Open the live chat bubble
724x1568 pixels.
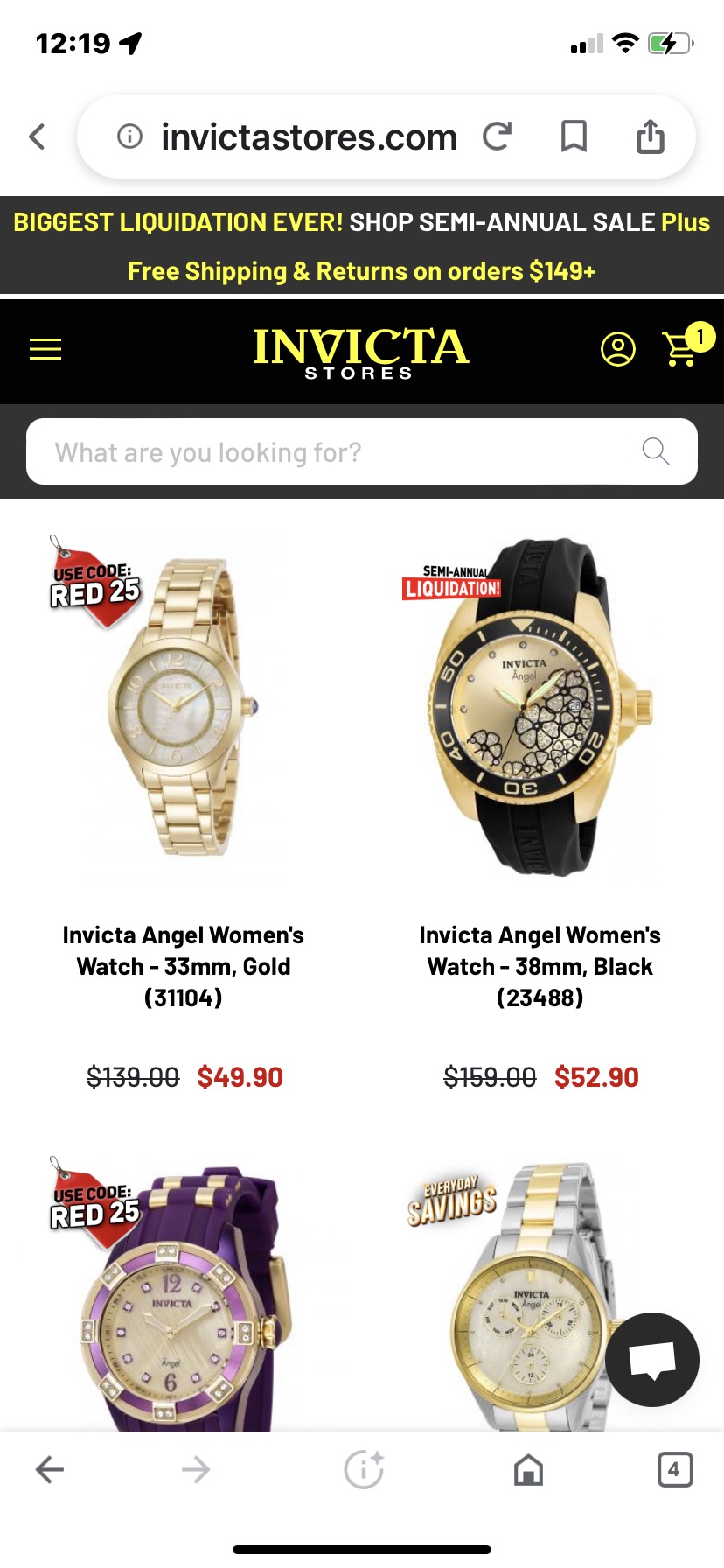(652, 1360)
